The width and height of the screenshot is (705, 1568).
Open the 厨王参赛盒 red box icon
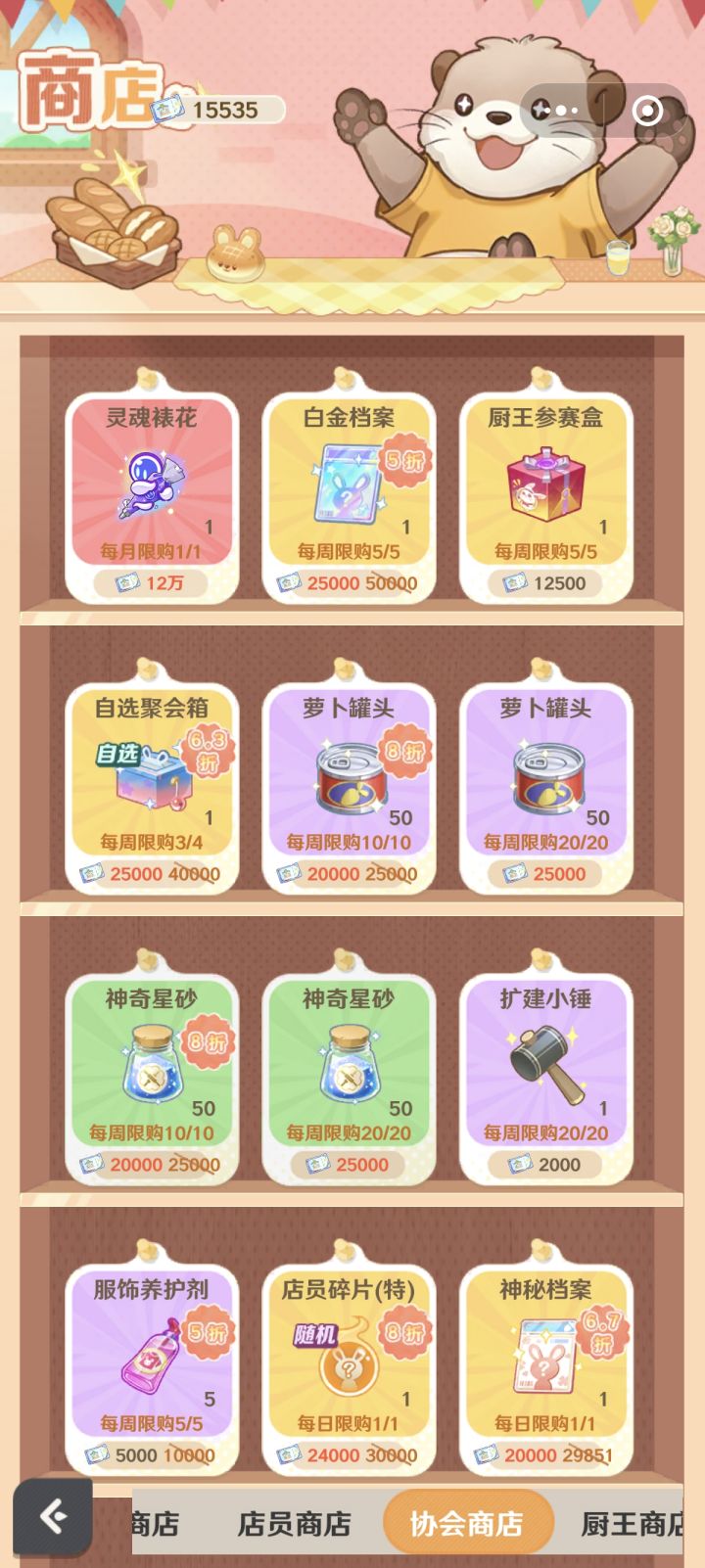(544, 486)
